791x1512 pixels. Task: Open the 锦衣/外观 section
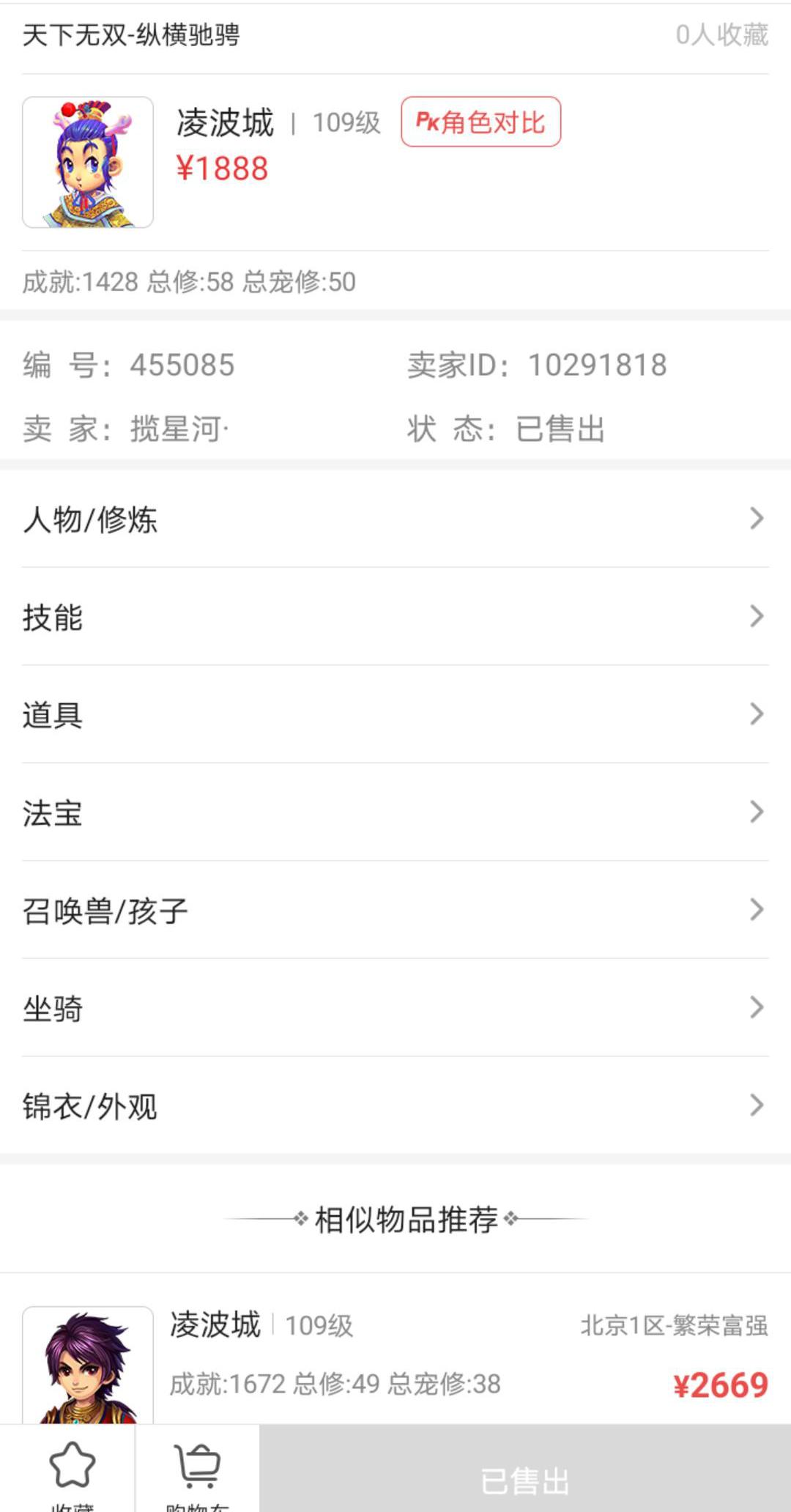[x=395, y=1107]
